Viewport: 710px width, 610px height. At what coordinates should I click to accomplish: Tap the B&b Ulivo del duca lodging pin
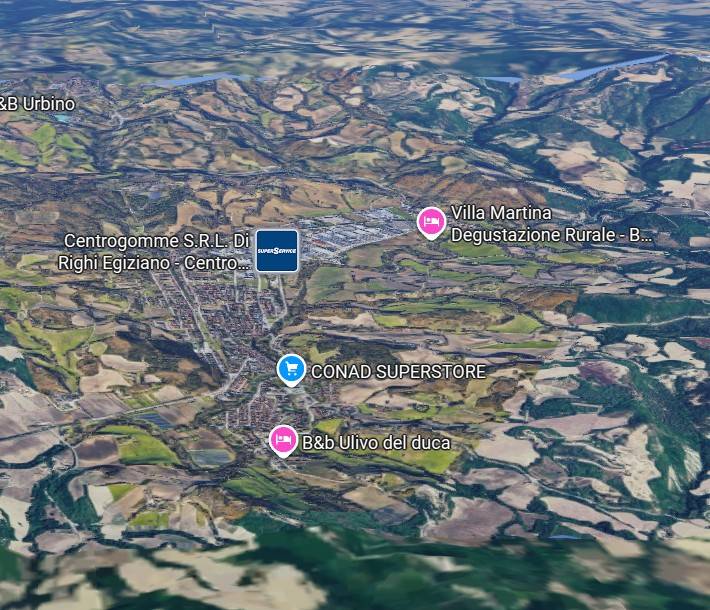pyautogui.click(x=284, y=439)
